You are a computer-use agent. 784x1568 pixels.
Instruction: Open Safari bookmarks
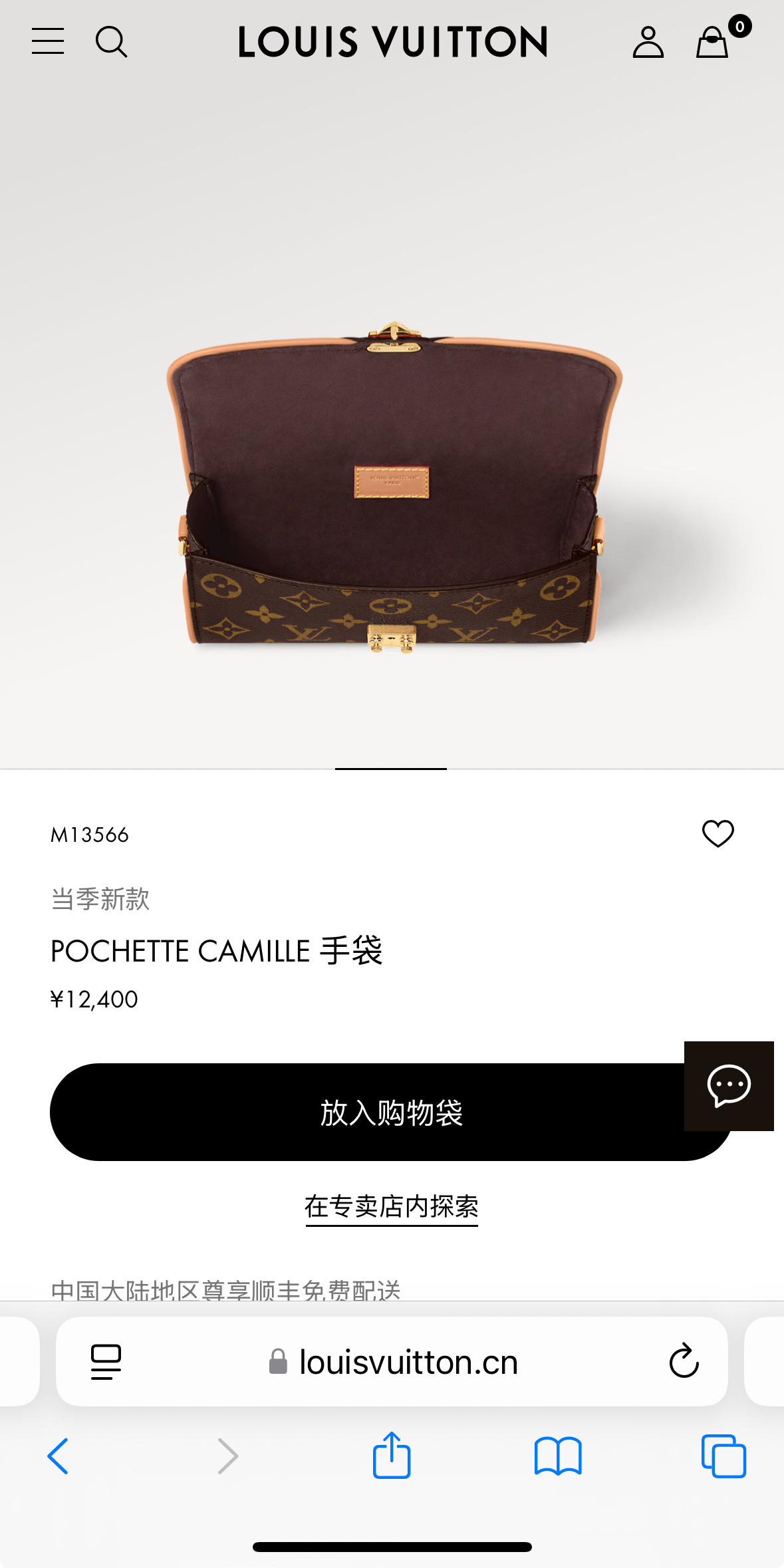(x=557, y=1456)
